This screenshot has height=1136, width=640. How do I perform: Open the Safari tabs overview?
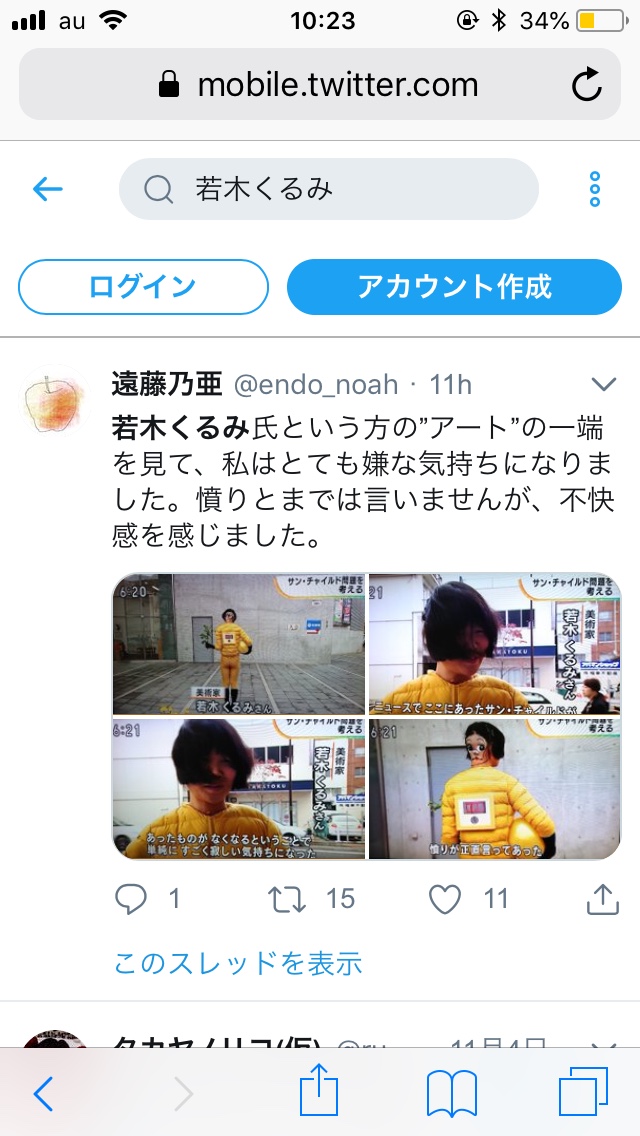(x=583, y=1094)
